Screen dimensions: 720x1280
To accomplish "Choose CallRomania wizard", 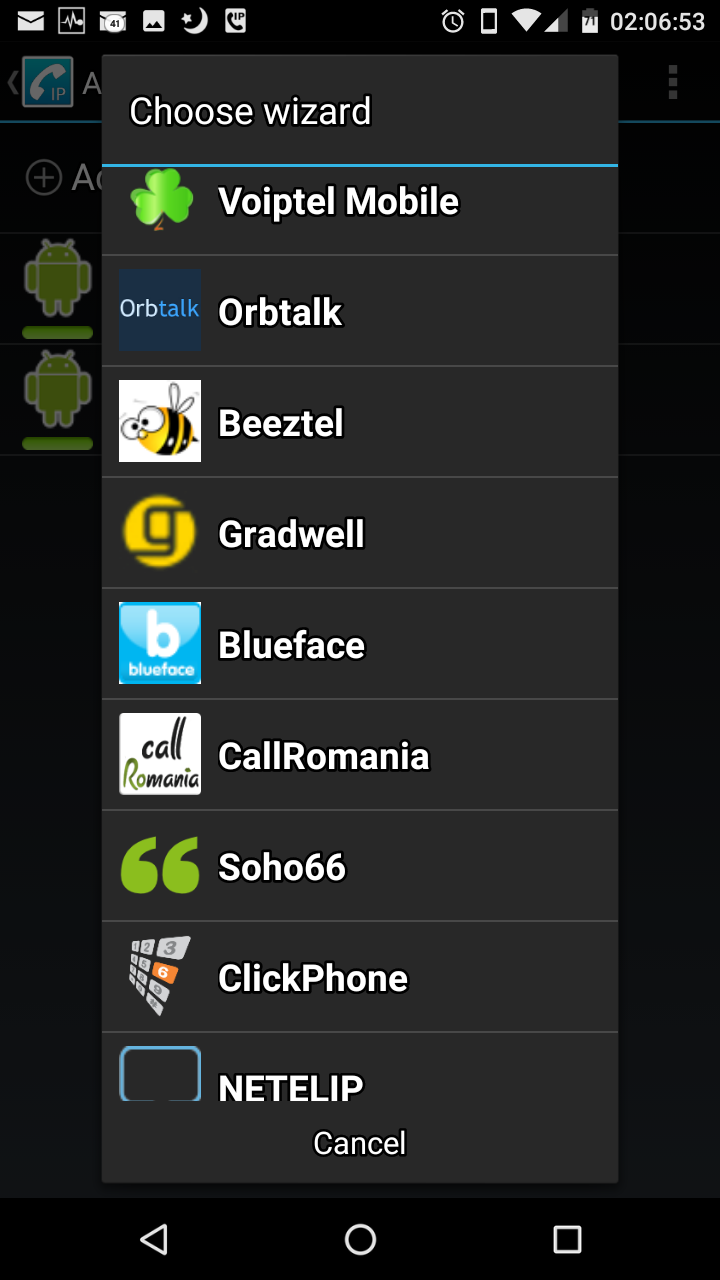I will click(360, 755).
